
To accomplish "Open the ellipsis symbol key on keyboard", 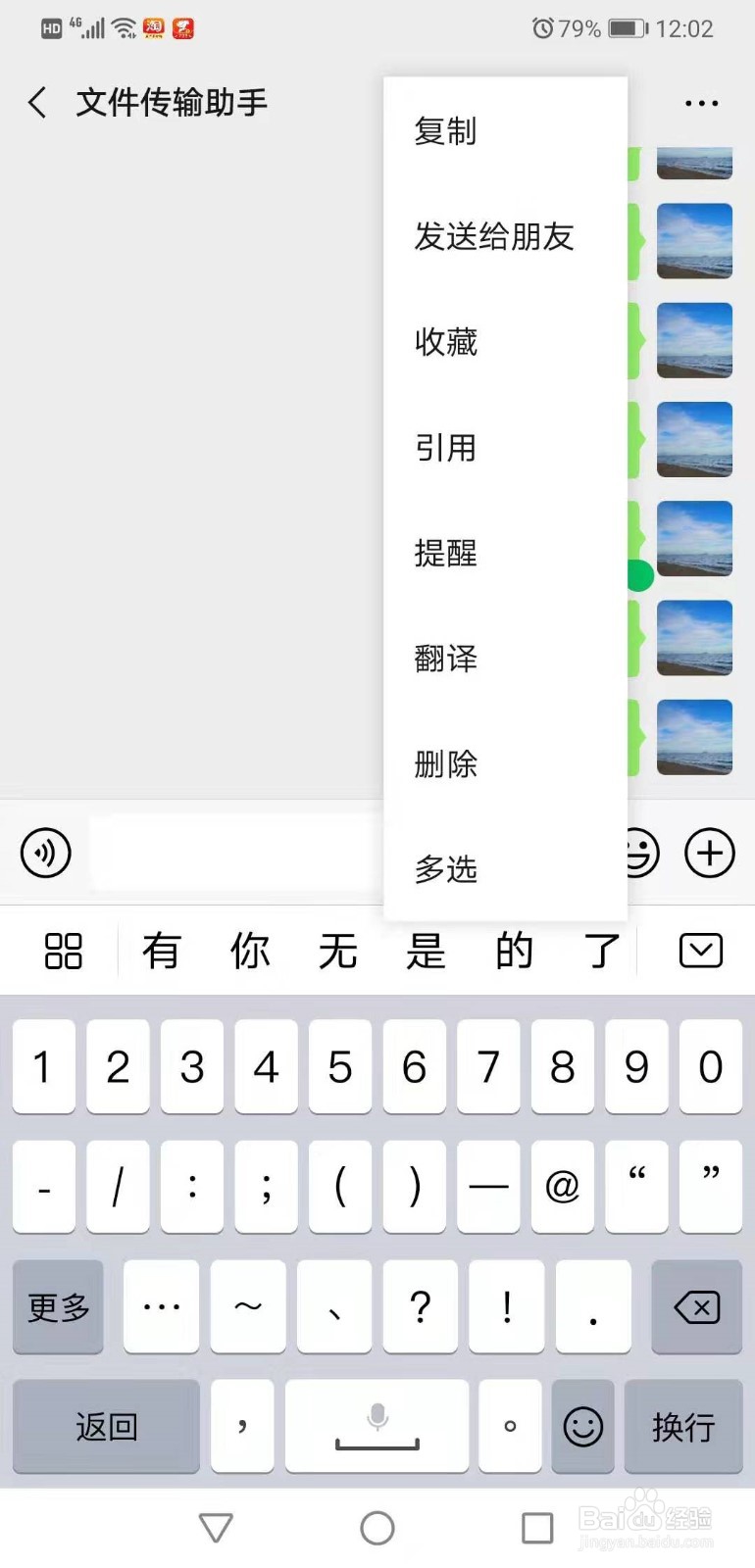I will tap(160, 1306).
